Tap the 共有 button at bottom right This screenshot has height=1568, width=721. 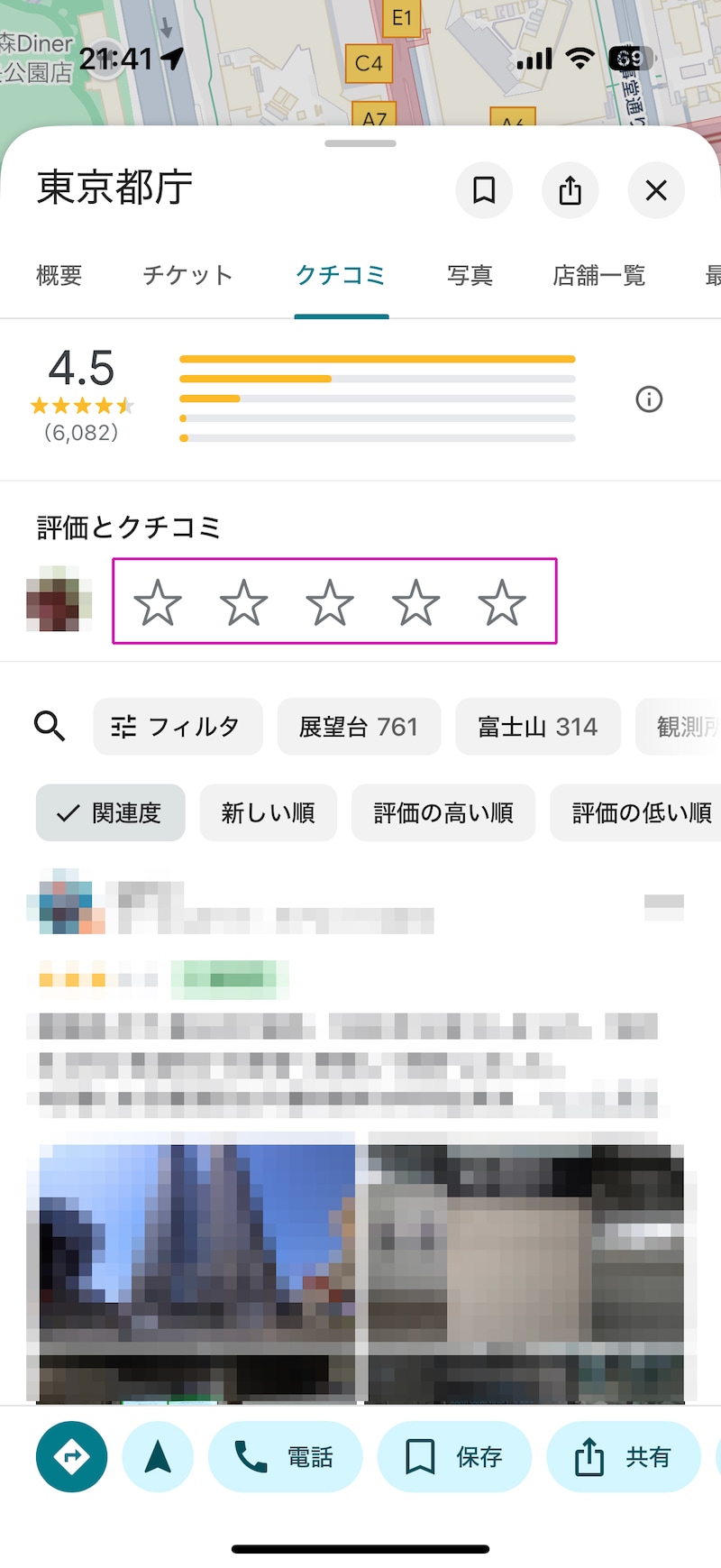pyautogui.click(x=624, y=1456)
